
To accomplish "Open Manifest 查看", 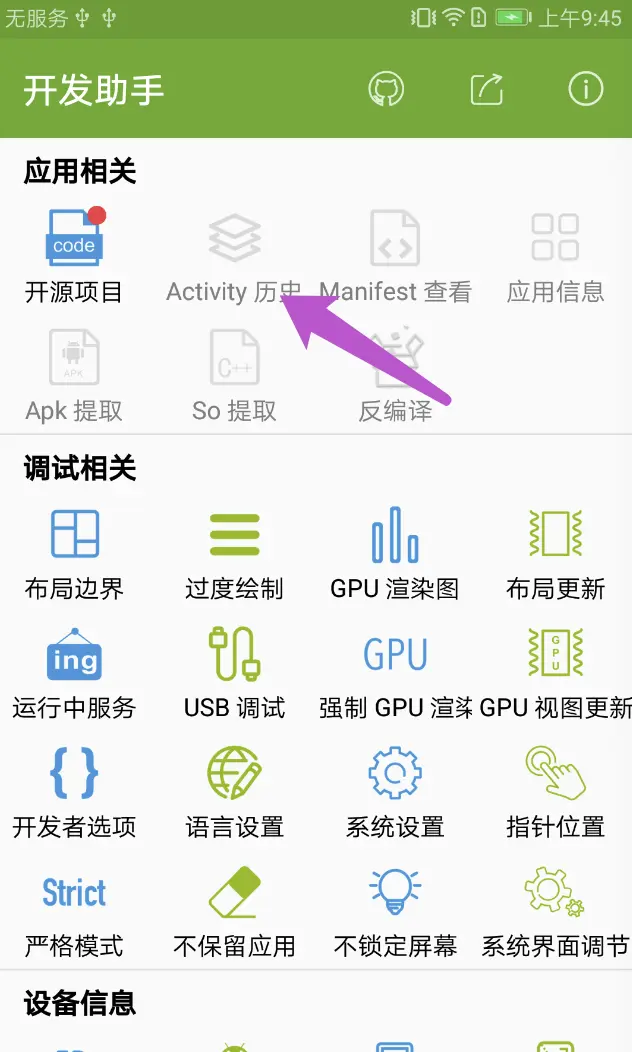I will pos(395,256).
